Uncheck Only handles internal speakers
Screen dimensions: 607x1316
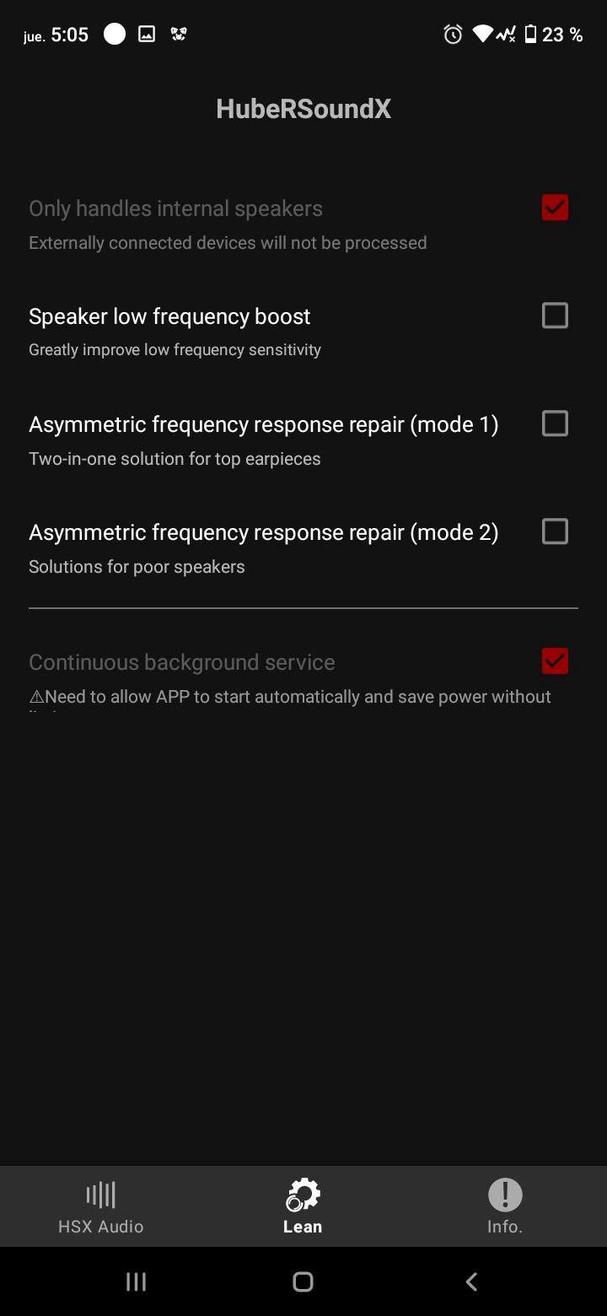coord(554,208)
